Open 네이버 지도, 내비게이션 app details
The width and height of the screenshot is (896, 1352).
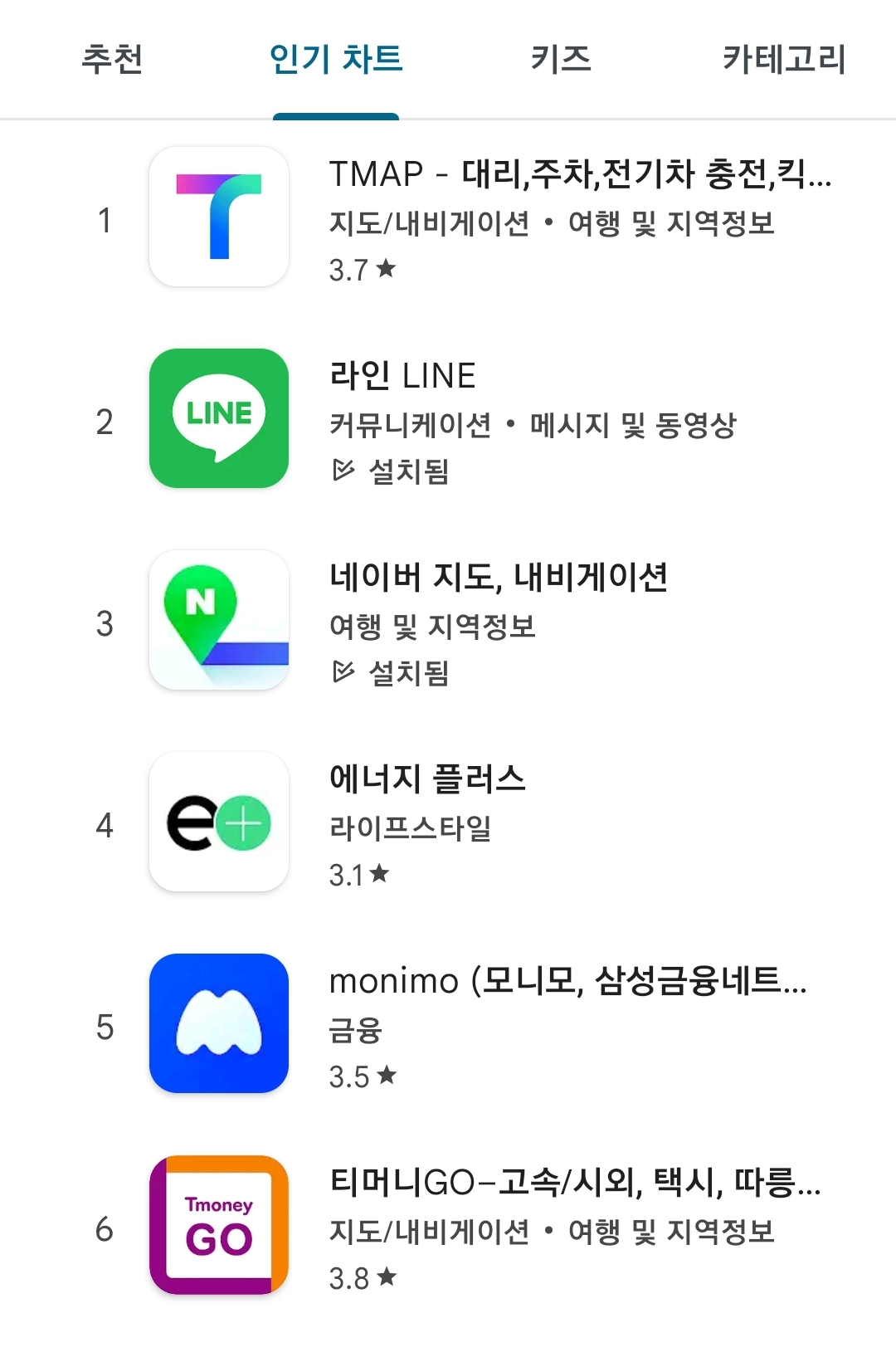[x=499, y=578]
